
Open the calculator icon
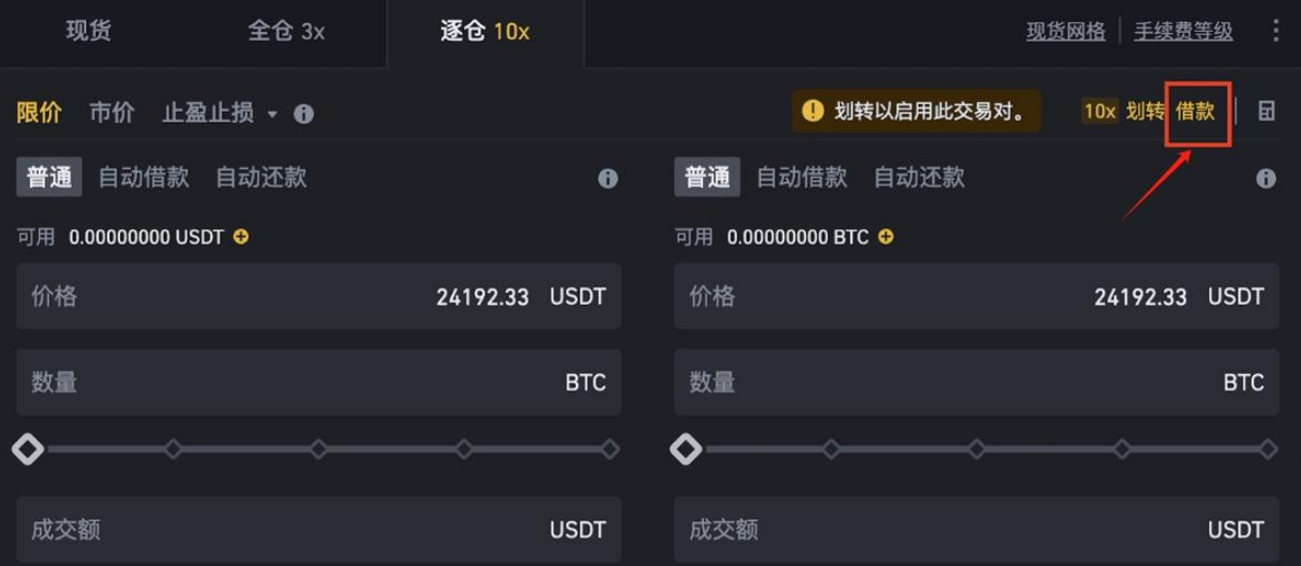1267,111
